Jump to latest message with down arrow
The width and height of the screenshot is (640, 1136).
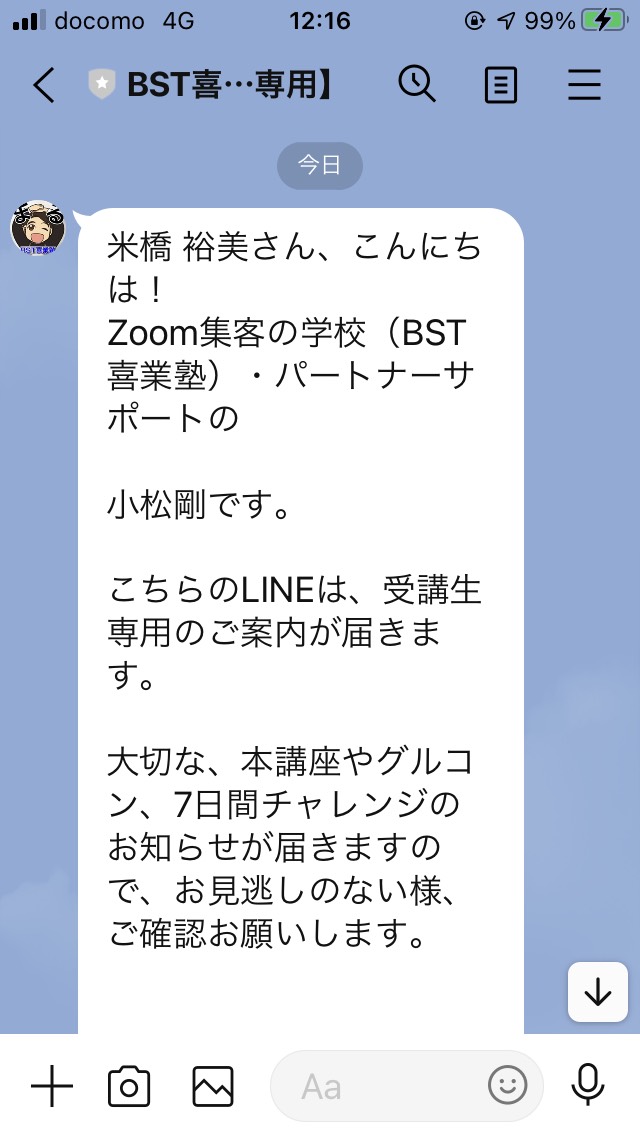[x=598, y=992]
